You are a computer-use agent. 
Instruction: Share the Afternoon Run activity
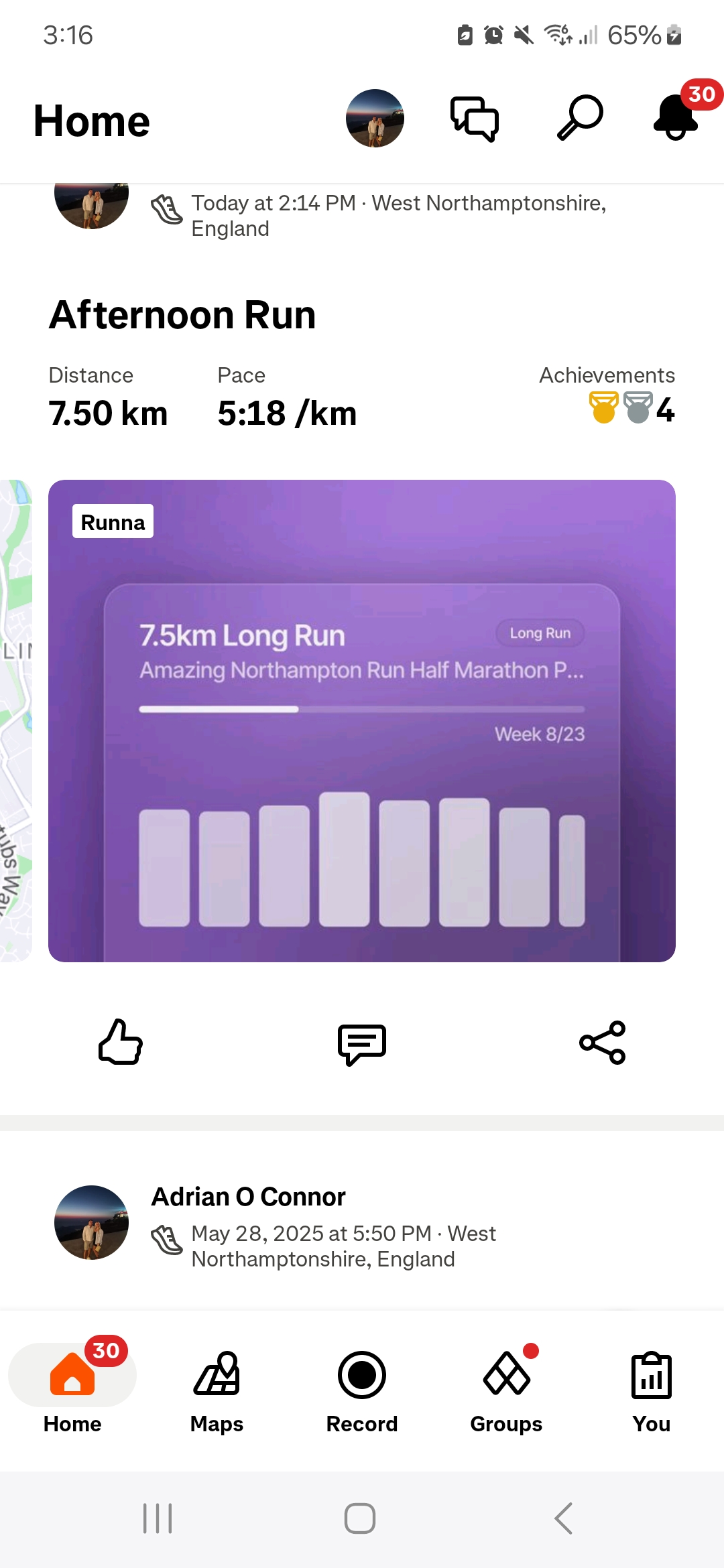pos(603,1043)
